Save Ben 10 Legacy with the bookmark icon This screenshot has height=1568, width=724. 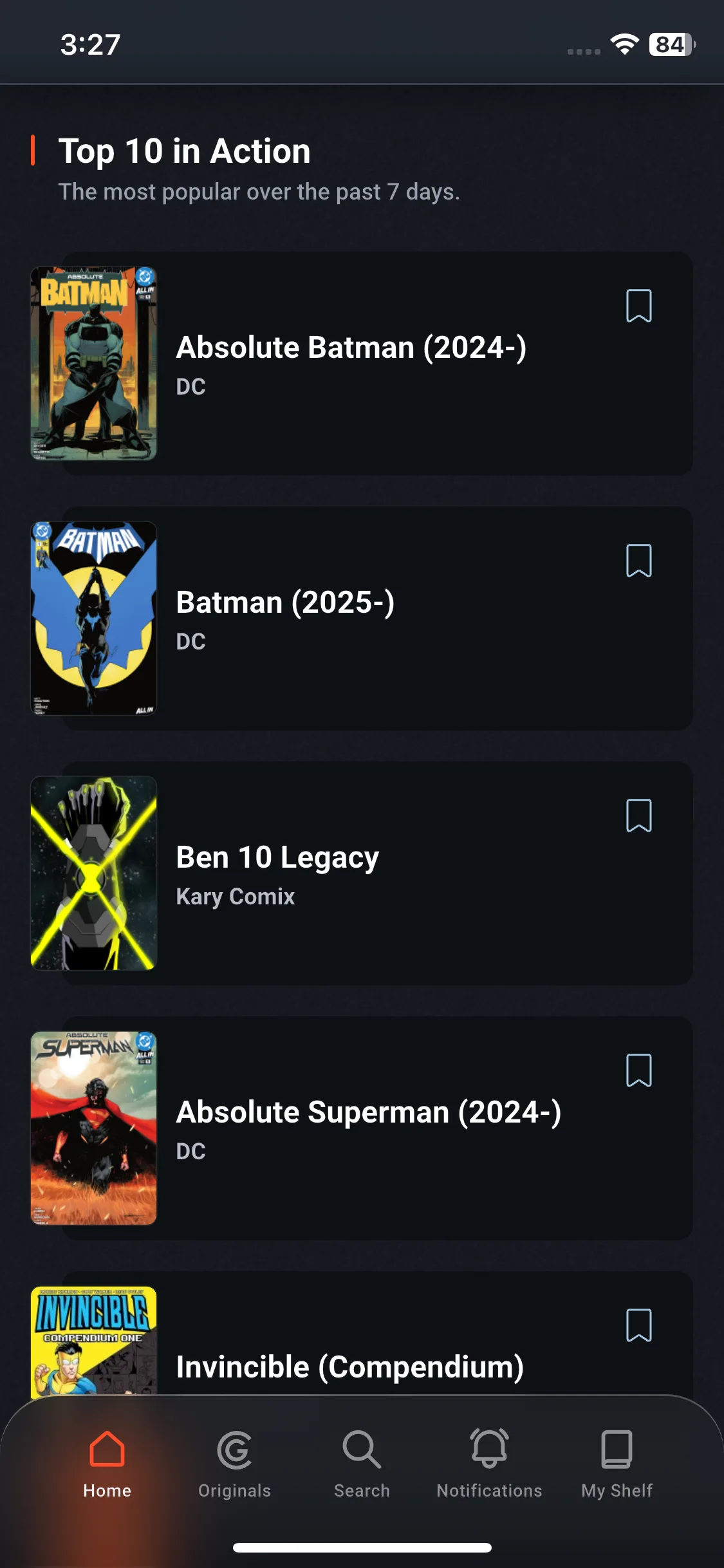(638, 816)
